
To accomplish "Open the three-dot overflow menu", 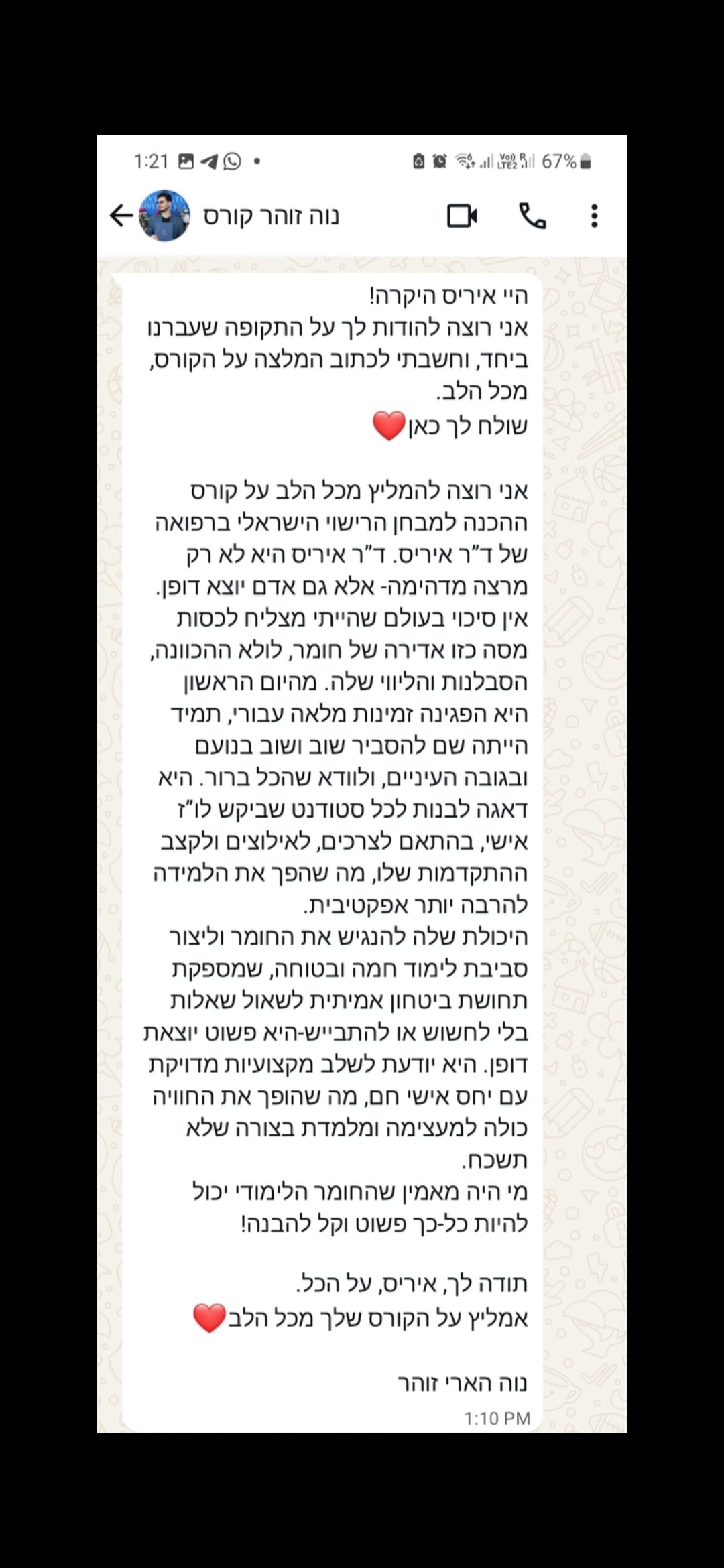I will (594, 216).
